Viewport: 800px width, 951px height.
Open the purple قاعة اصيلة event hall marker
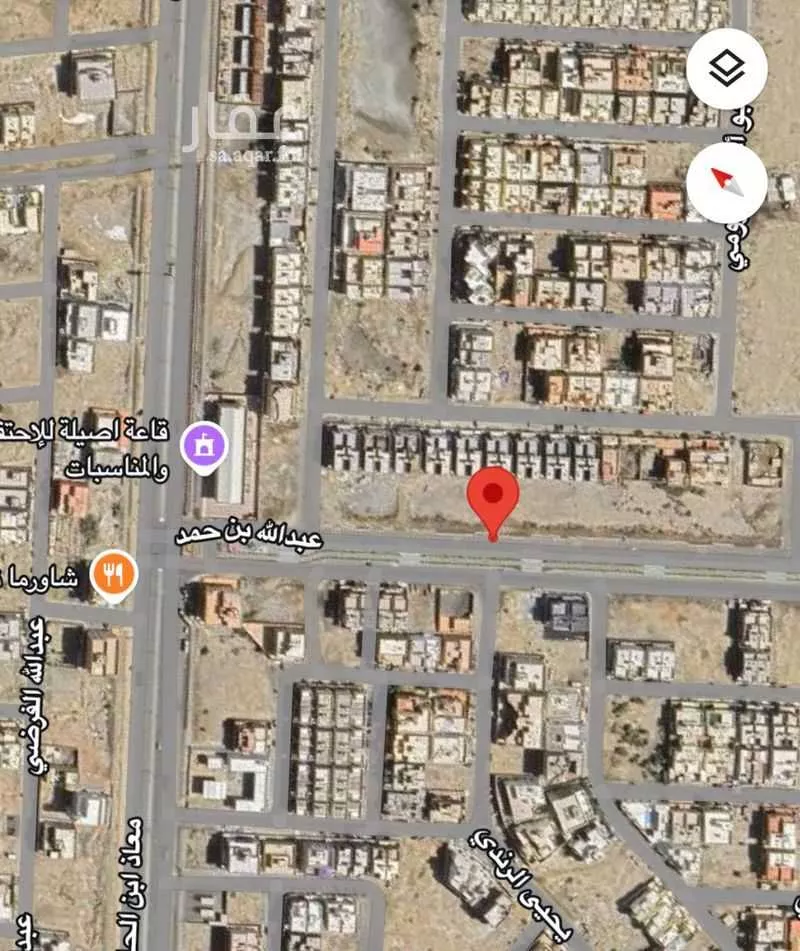click(x=207, y=439)
